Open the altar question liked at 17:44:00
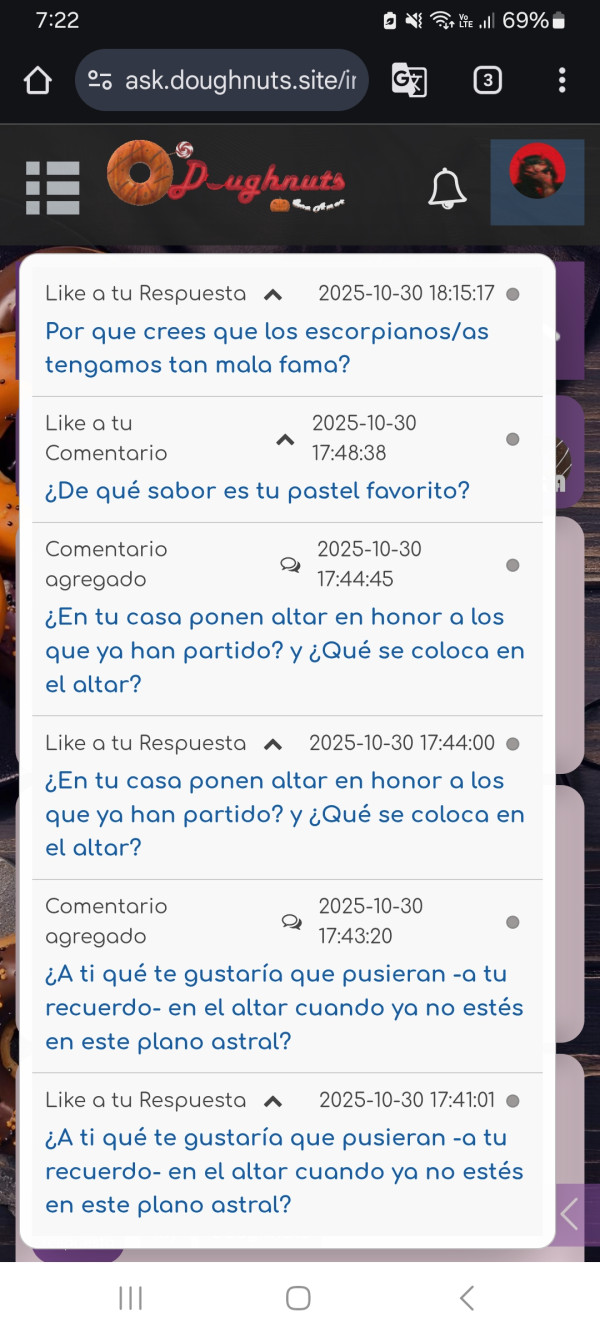This screenshot has height=1337, width=600. pyautogui.click(x=284, y=814)
